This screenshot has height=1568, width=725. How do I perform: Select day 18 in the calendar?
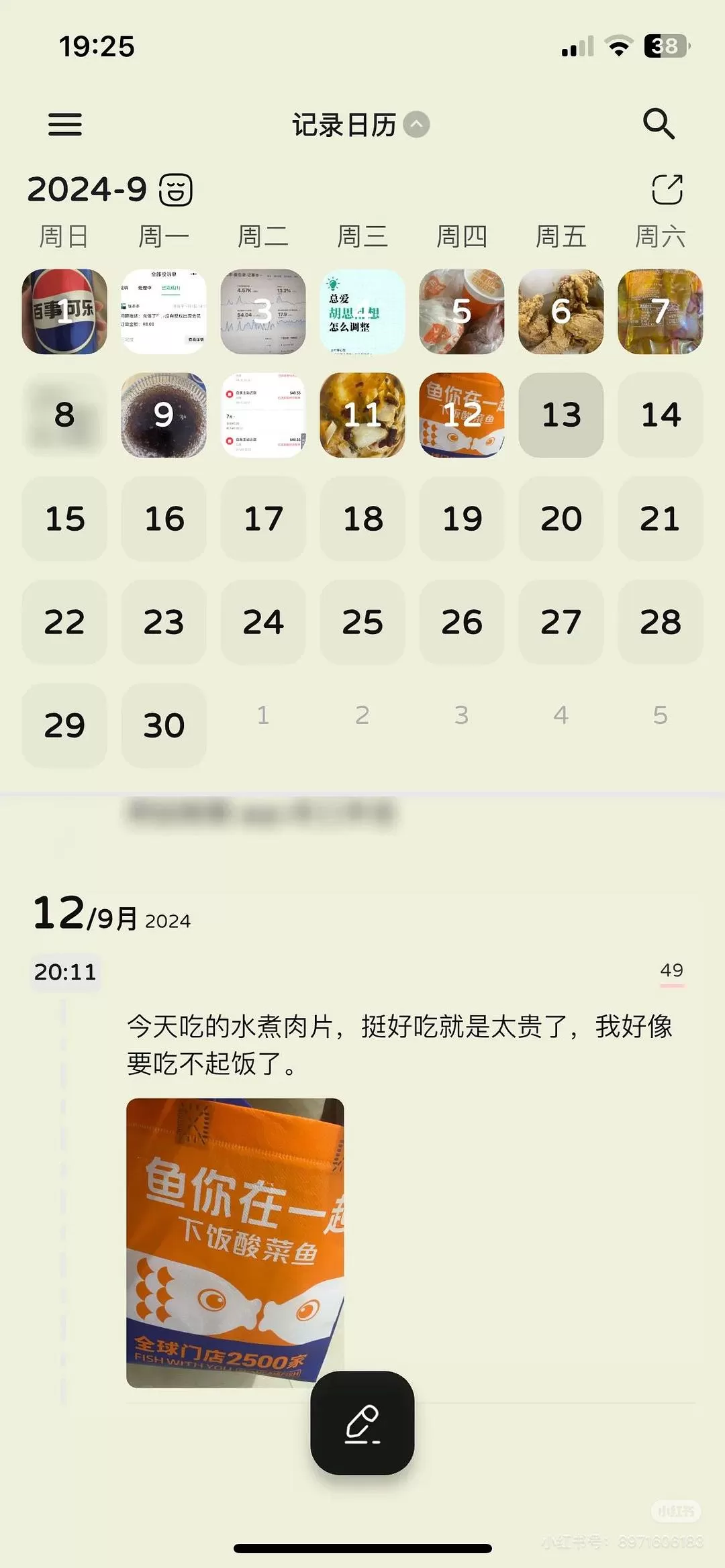coord(362,519)
